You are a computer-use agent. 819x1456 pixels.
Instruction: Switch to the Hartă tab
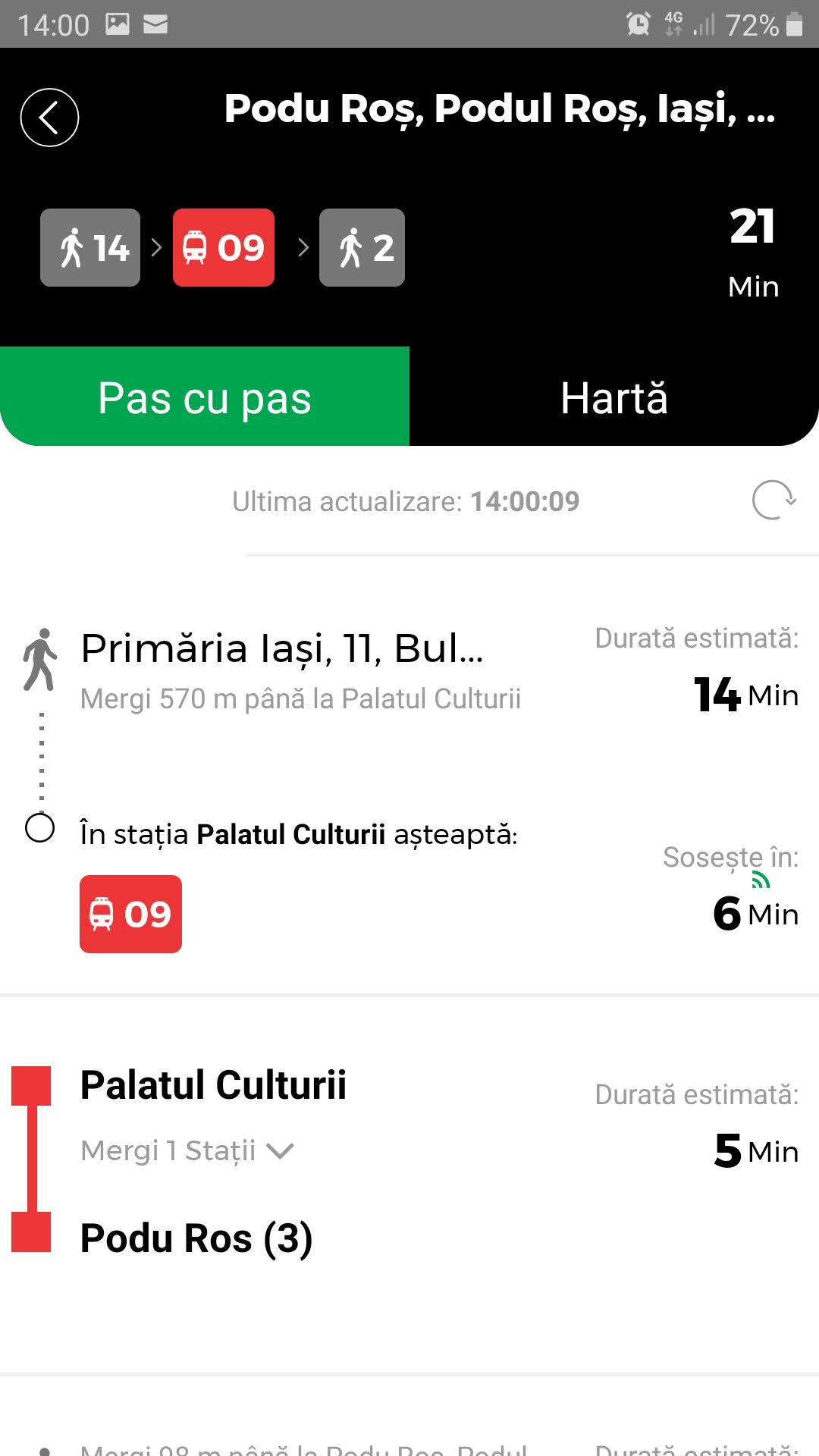tap(613, 397)
